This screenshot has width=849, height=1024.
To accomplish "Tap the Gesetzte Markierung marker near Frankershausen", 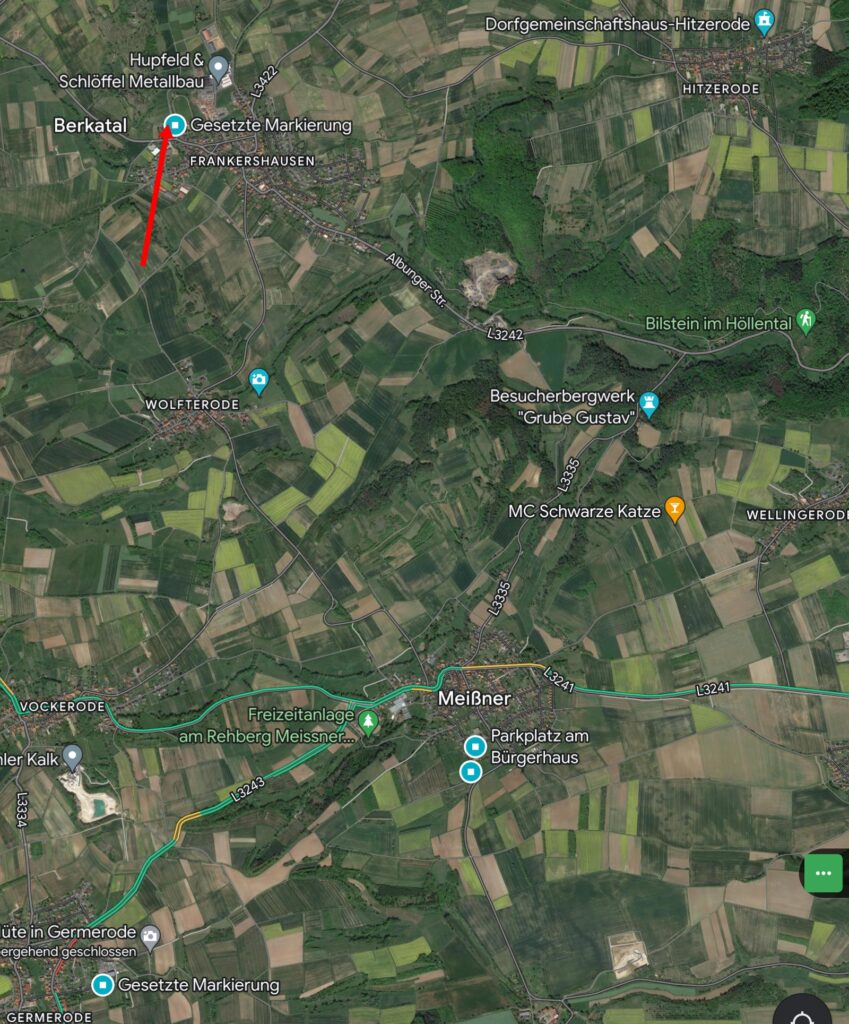I will pyautogui.click(x=176, y=125).
